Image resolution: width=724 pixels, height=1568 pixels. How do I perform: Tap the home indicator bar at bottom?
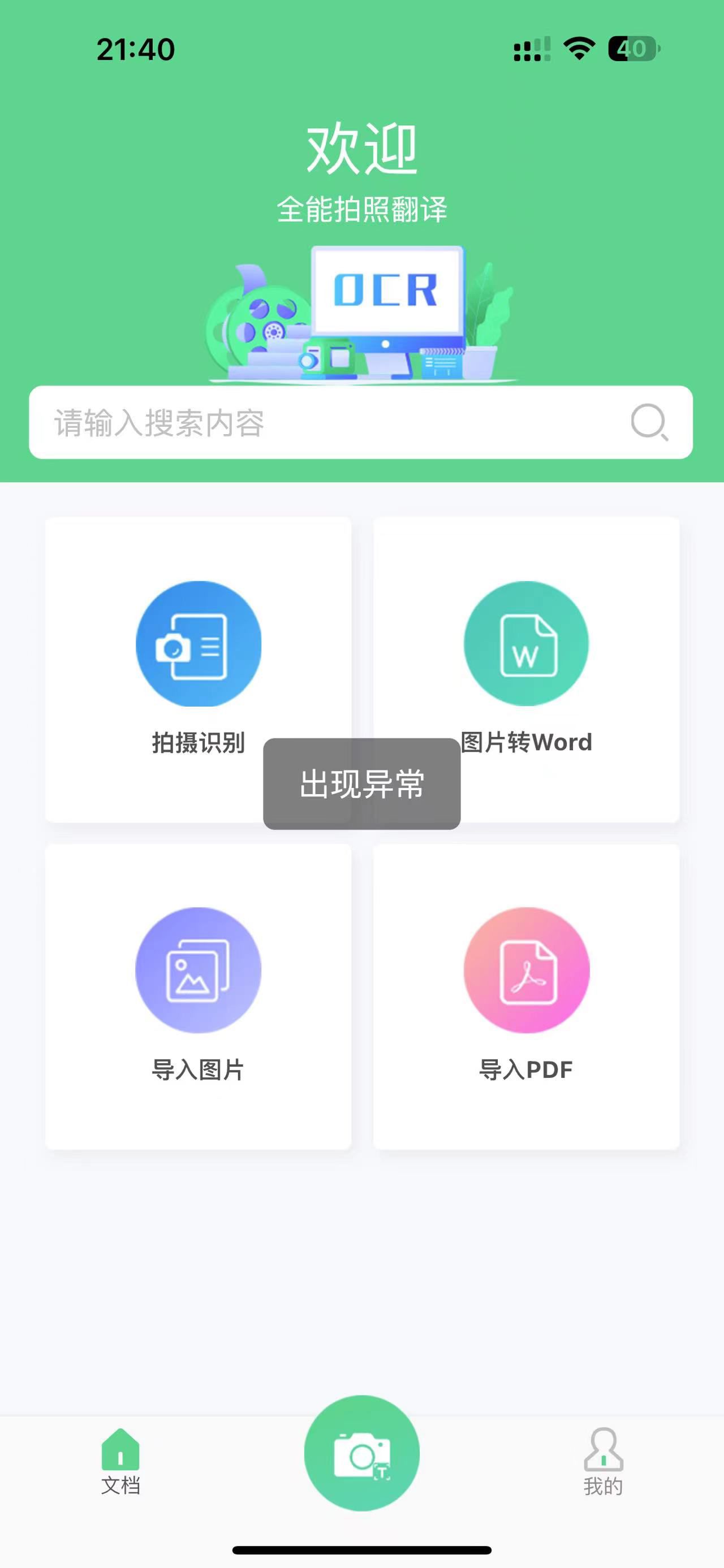[x=361, y=1550]
